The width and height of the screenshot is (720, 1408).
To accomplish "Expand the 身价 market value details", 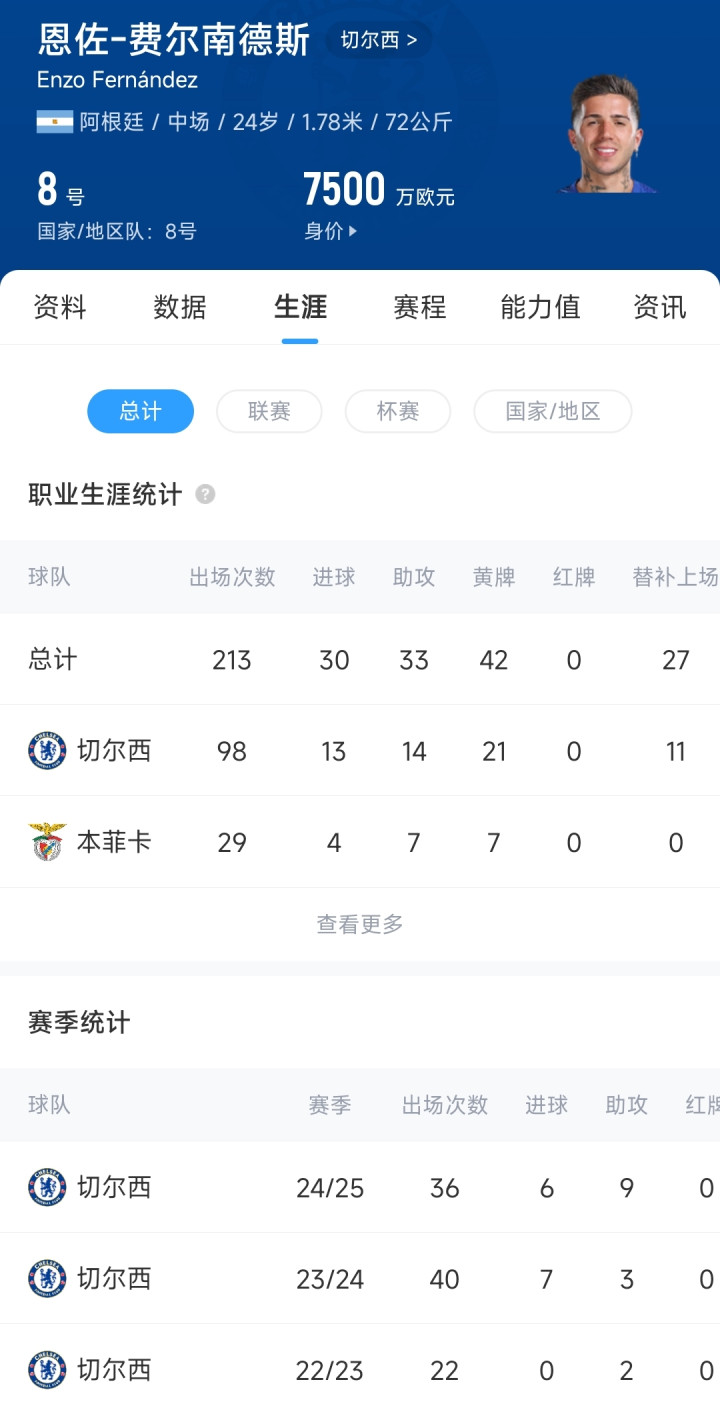I will pyautogui.click(x=331, y=231).
